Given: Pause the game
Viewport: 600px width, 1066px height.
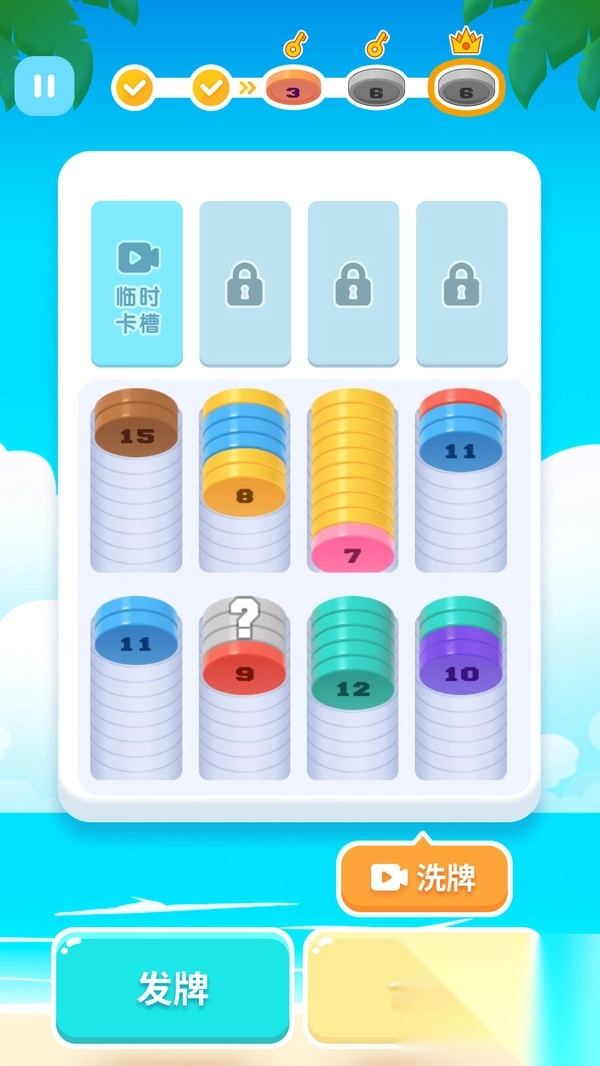Looking at the screenshot, I should pyautogui.click(x=44, y=86).
